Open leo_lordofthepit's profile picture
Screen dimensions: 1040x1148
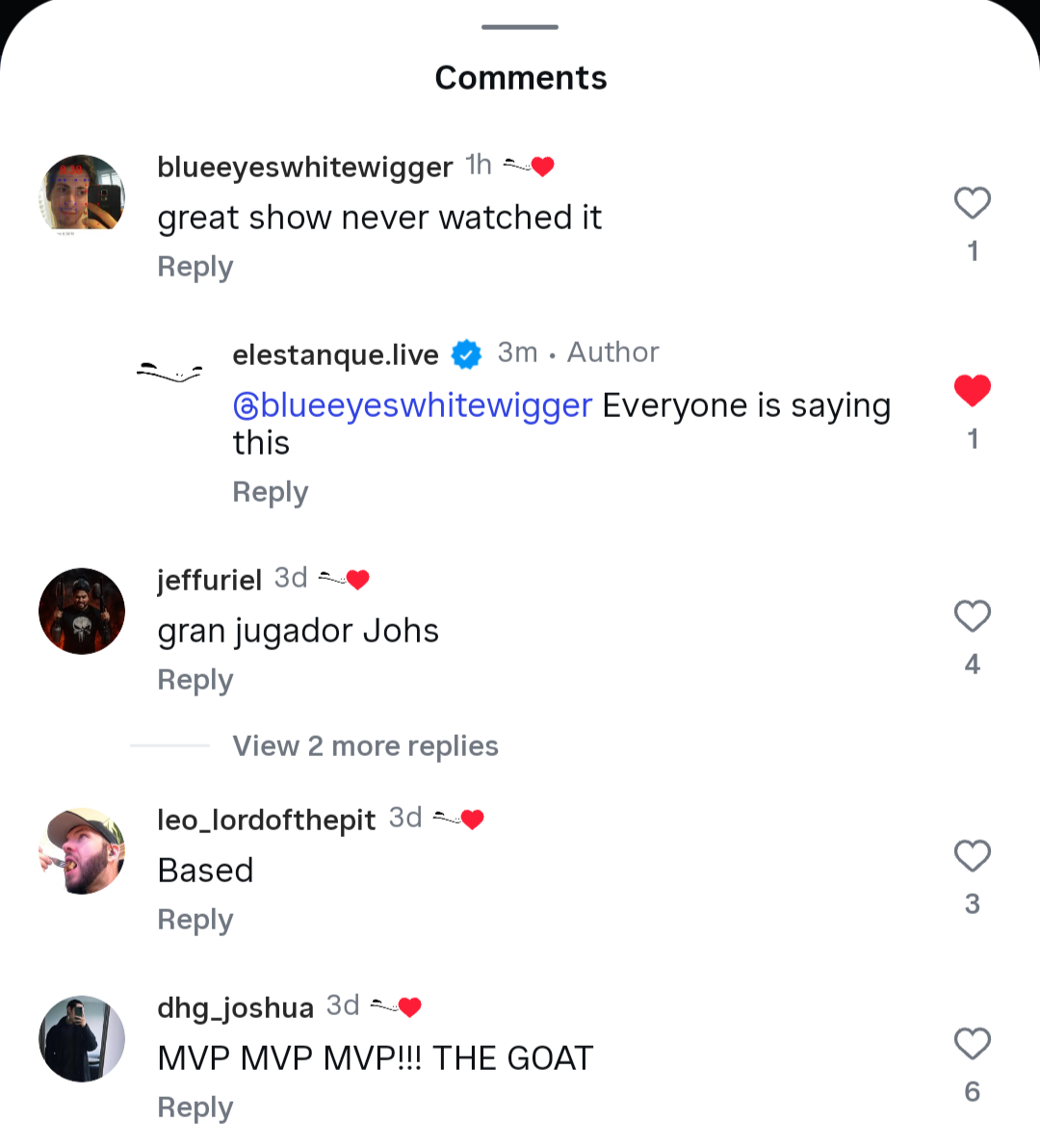click(x=82, y=850)
